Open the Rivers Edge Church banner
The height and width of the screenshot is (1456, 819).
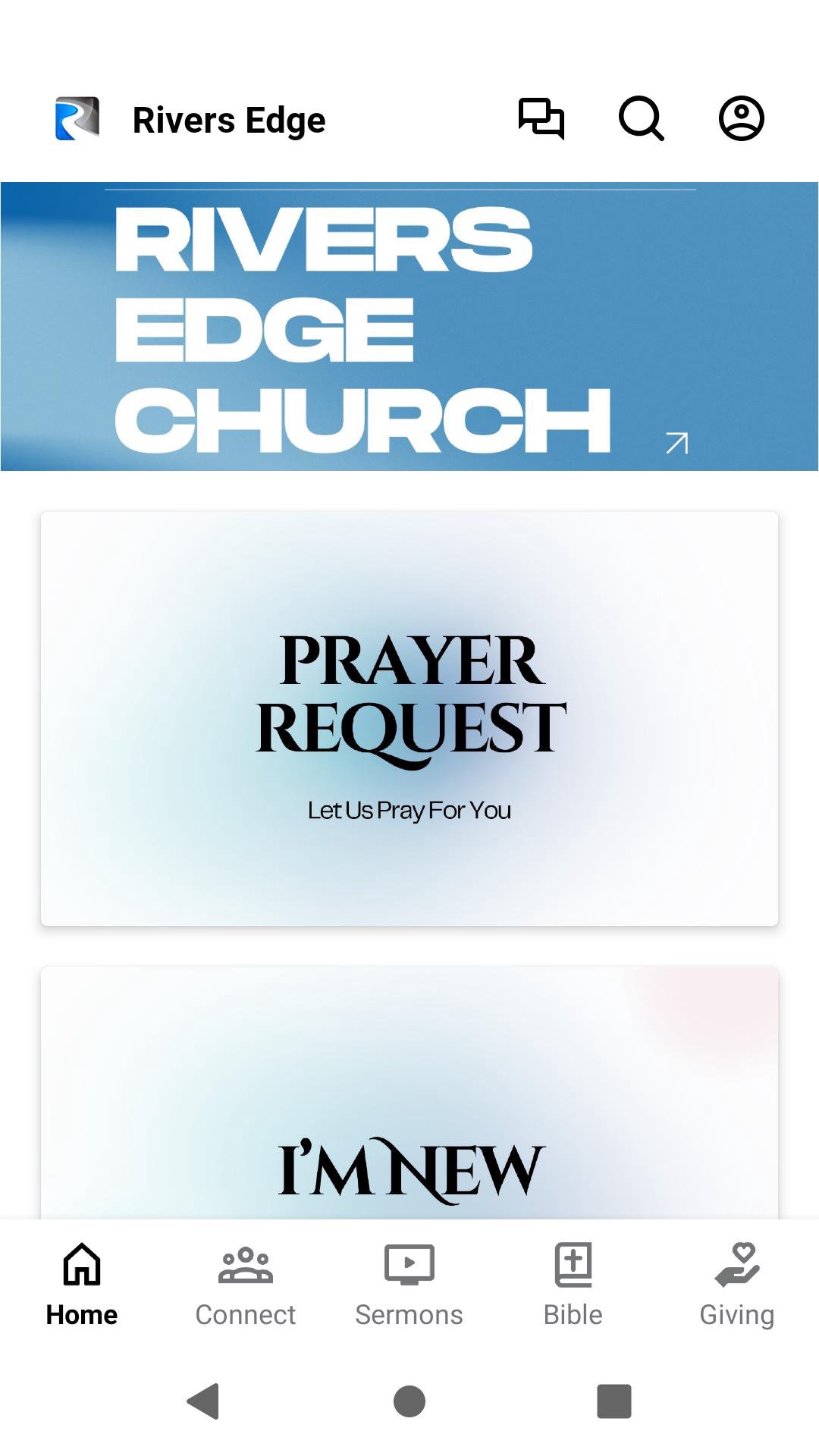pyautogui.click(x=409, y=326)
